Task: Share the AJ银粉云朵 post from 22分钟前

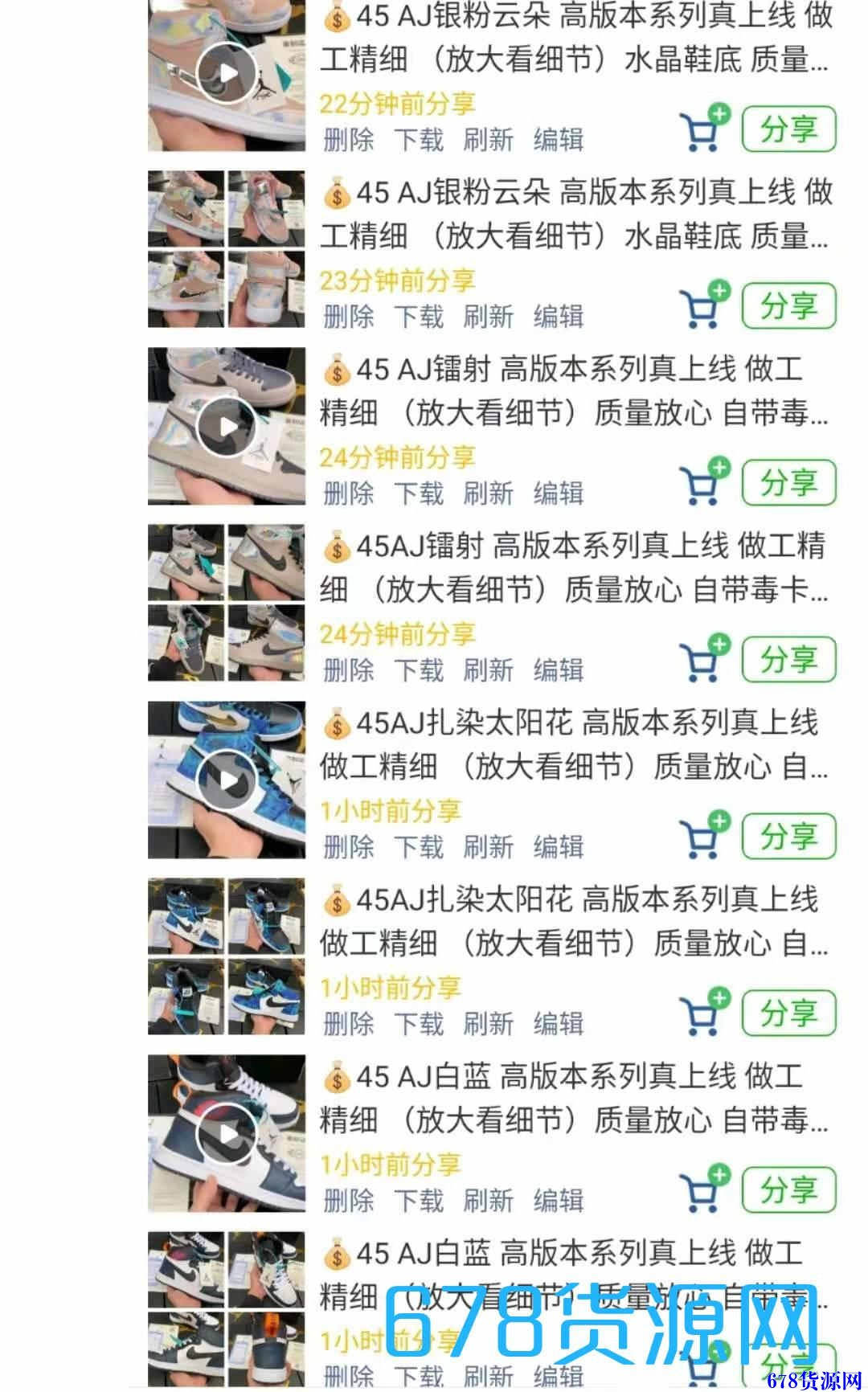Action: coord(788,129)
